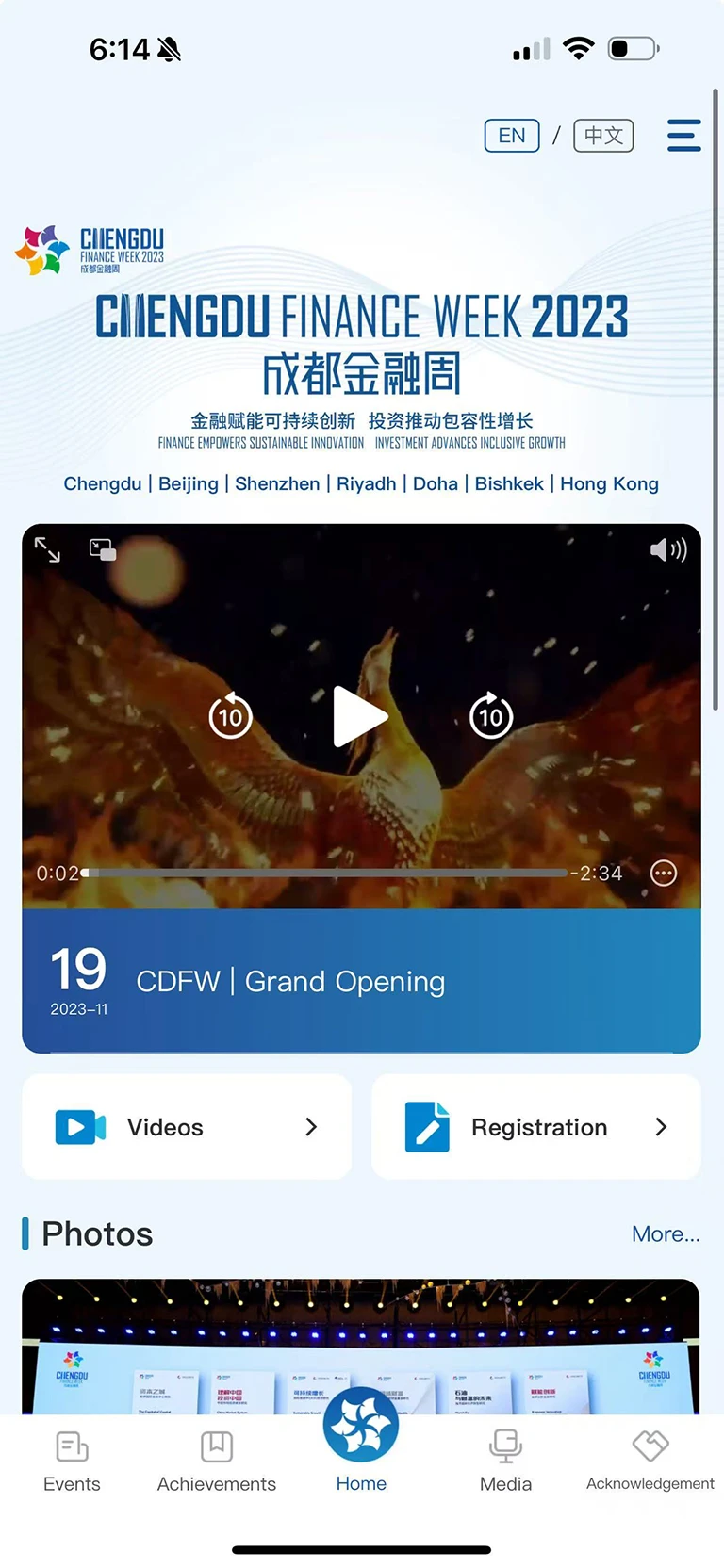Open video more options icon
This screenshot has height=1568, width=724.
click(x=664, y=874)
